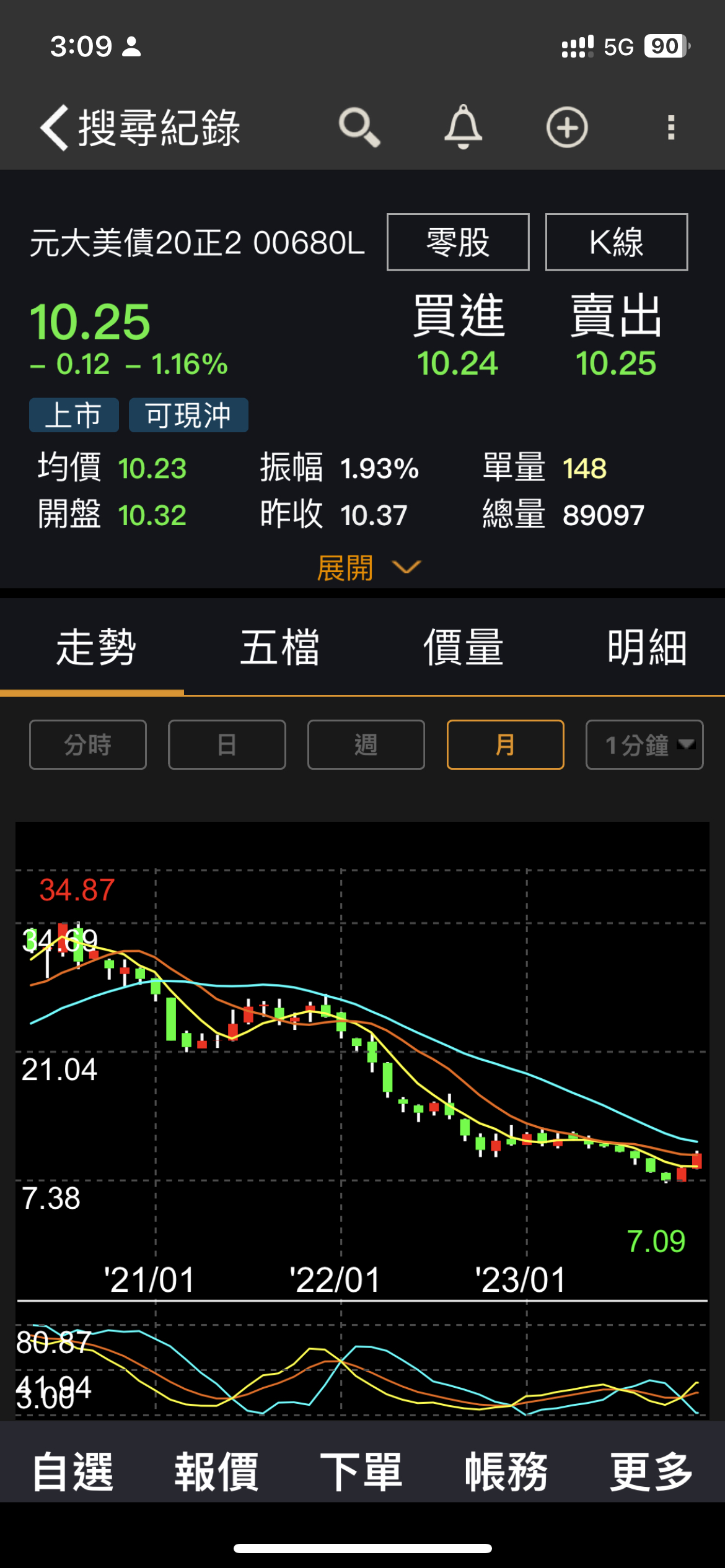Open the overflow menu
725x1568 pixels.
pyautogui.click(x=670, y=128)
